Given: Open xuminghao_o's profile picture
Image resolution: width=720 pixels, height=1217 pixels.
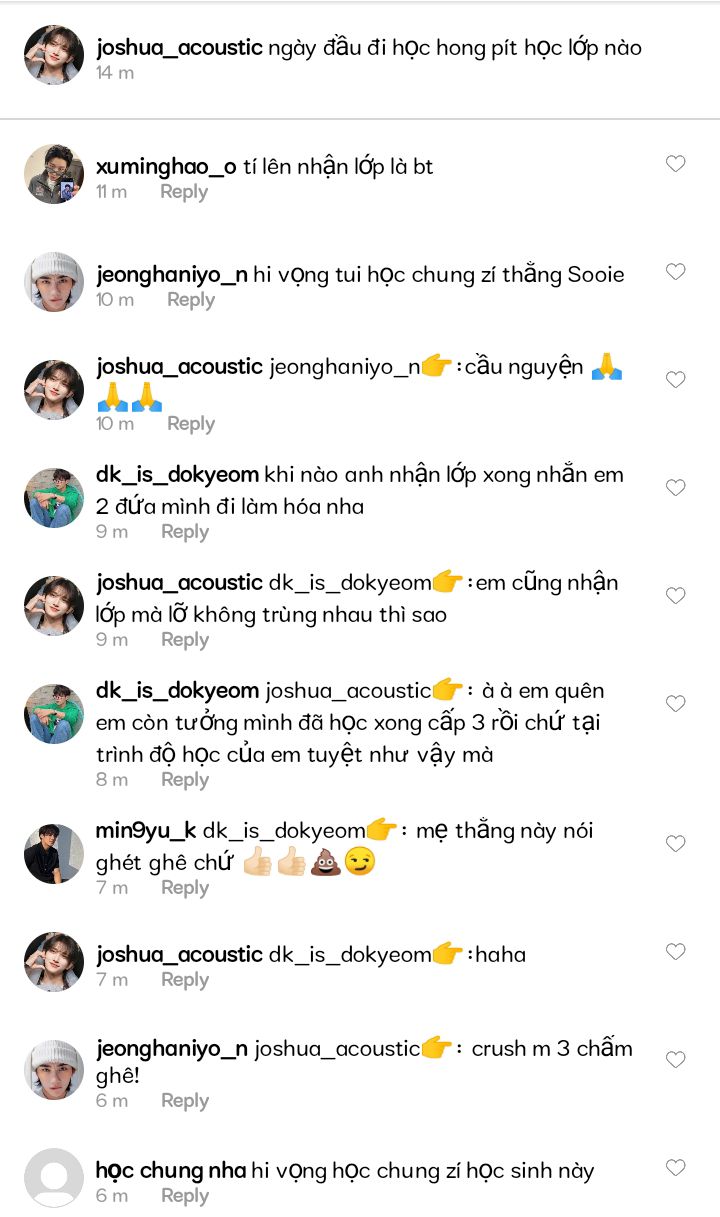Looking at the screenshot, I should point(54,174).
